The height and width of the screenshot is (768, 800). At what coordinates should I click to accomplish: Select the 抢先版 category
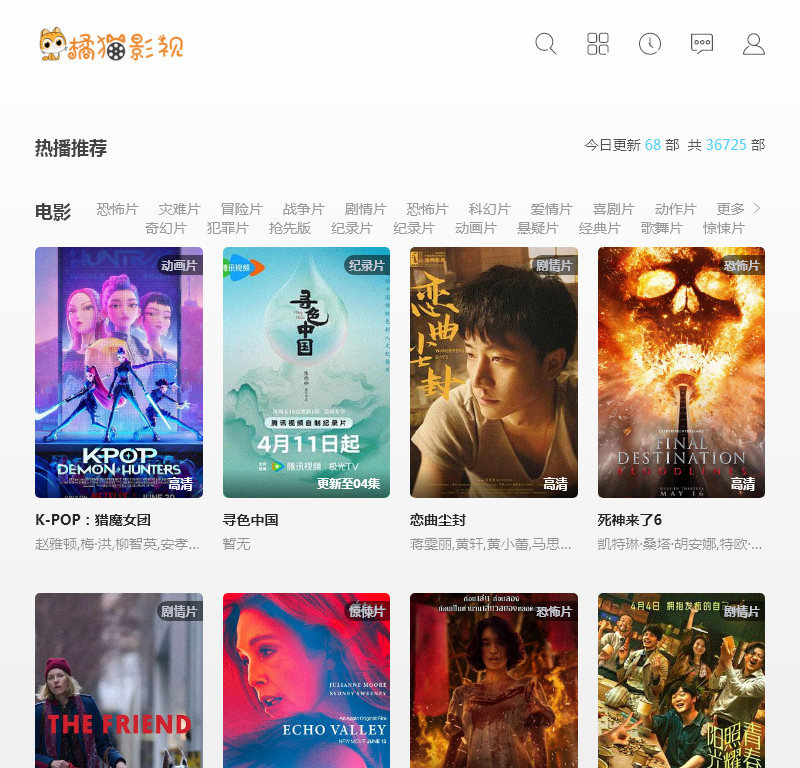[x=289, y=228]
